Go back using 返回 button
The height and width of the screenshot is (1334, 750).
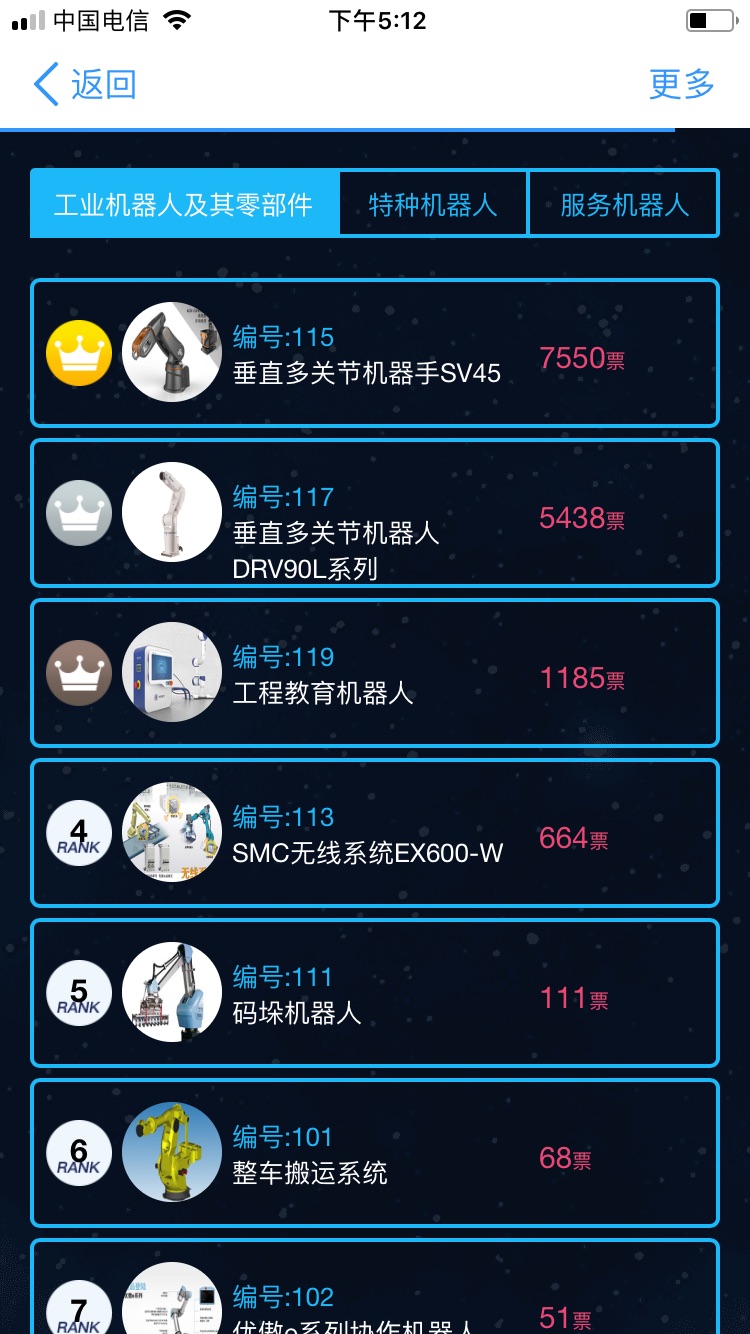click(x=85, y=84)
